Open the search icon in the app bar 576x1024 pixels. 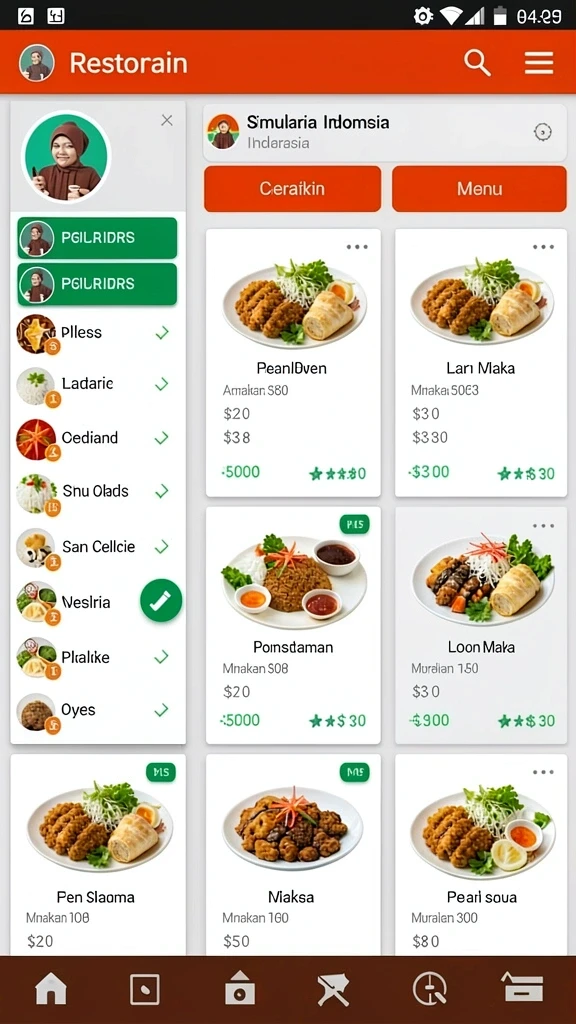477,63
